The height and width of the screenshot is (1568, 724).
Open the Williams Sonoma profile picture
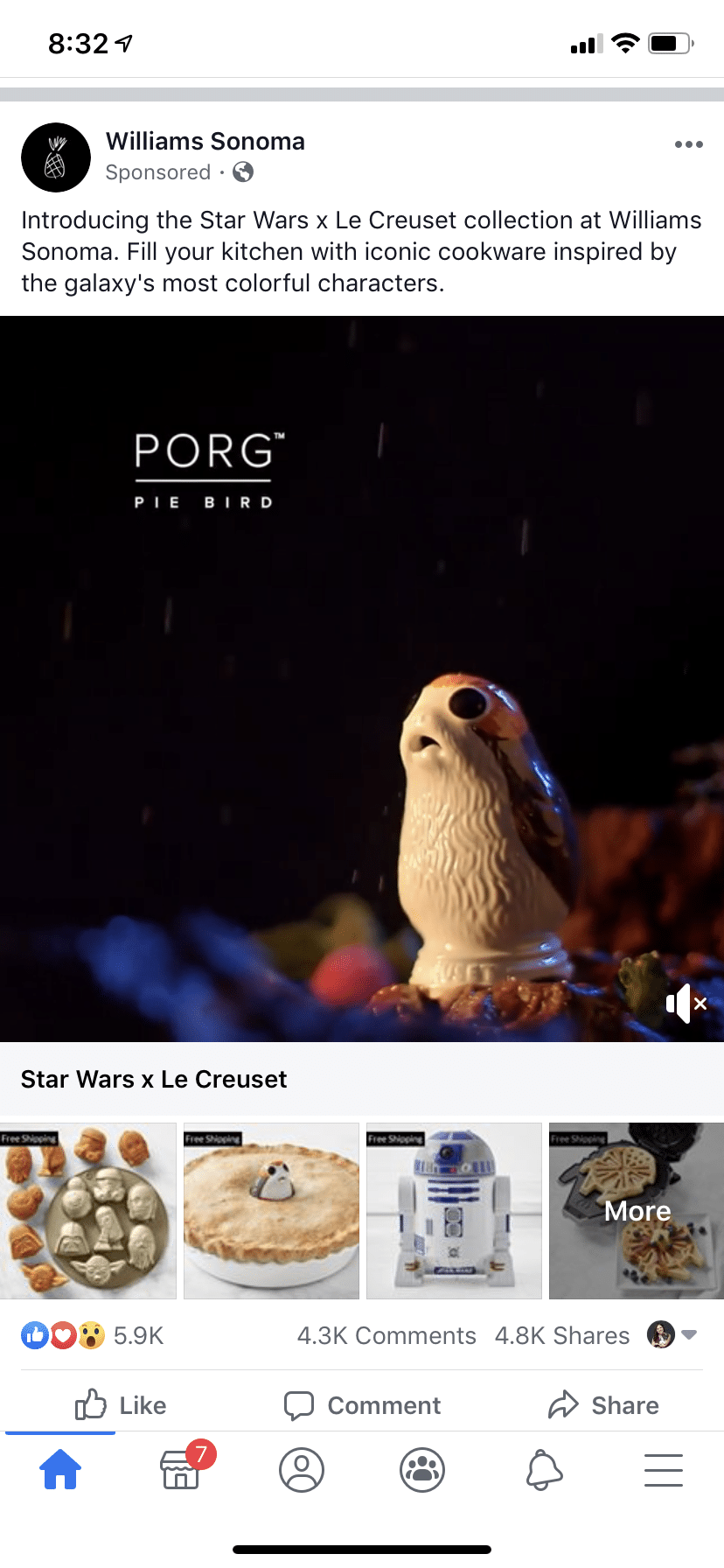coord(56,157)
